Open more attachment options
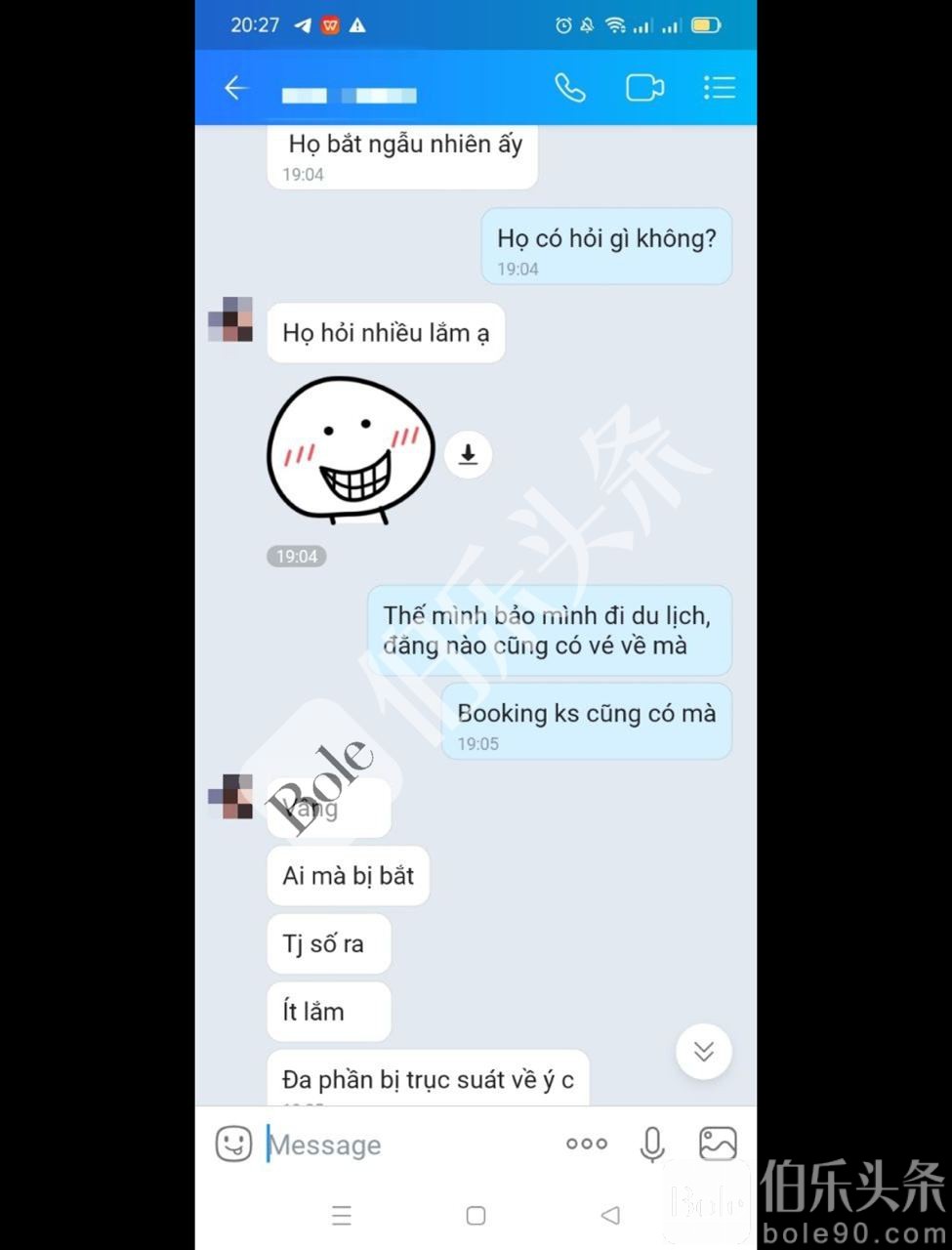Image resolution: width=952 pixels, height=1250 pixels. (586, 1144)
